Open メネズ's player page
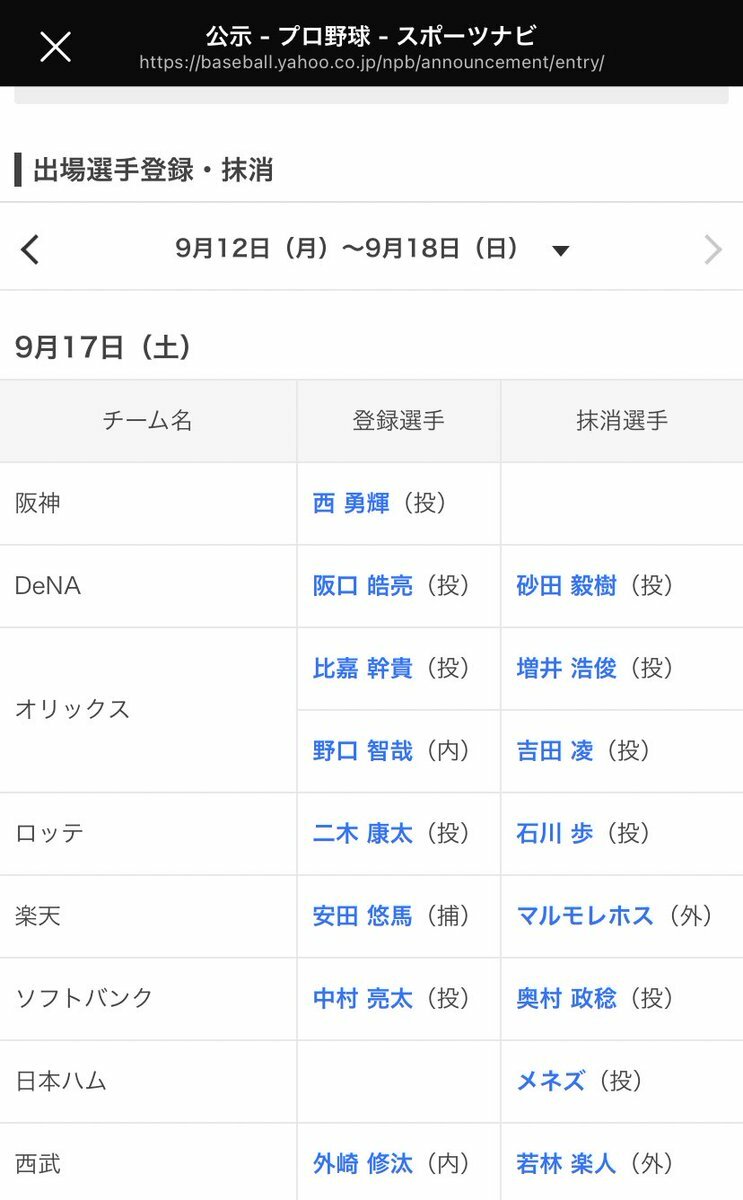The image size is (743, 1200). pos(550,1081)
